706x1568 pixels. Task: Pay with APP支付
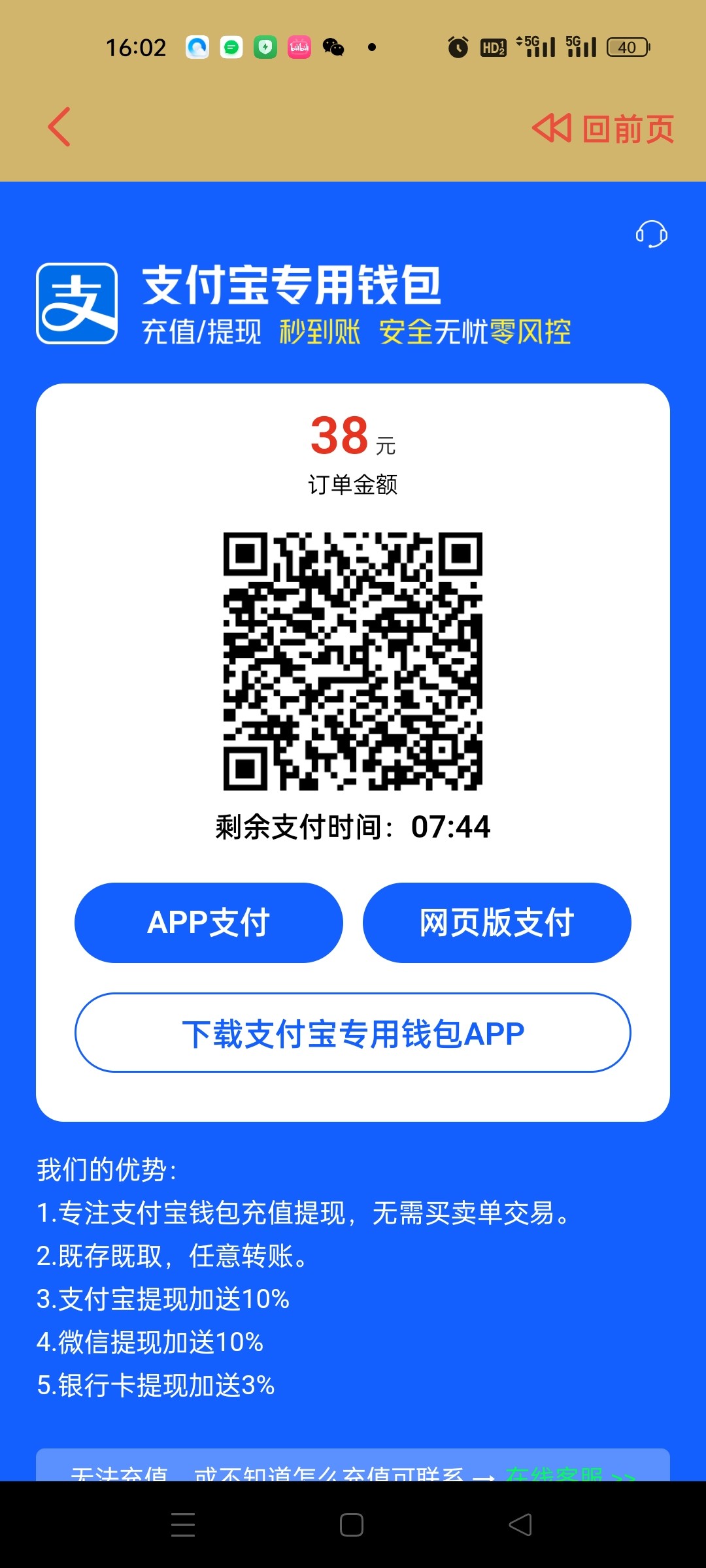(209, 923)
